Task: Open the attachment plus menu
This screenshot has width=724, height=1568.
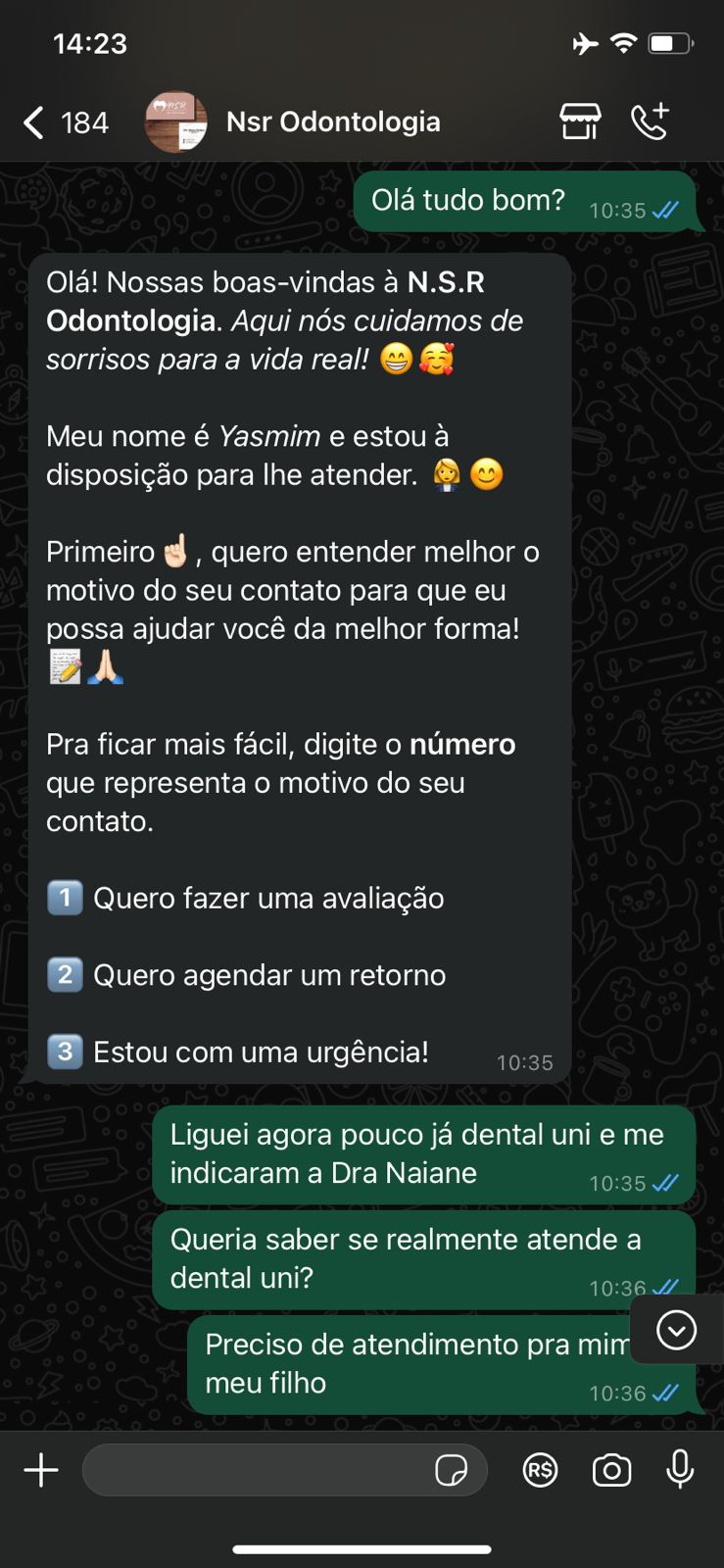Action: pyautogui.click(x=41, y=1470)
